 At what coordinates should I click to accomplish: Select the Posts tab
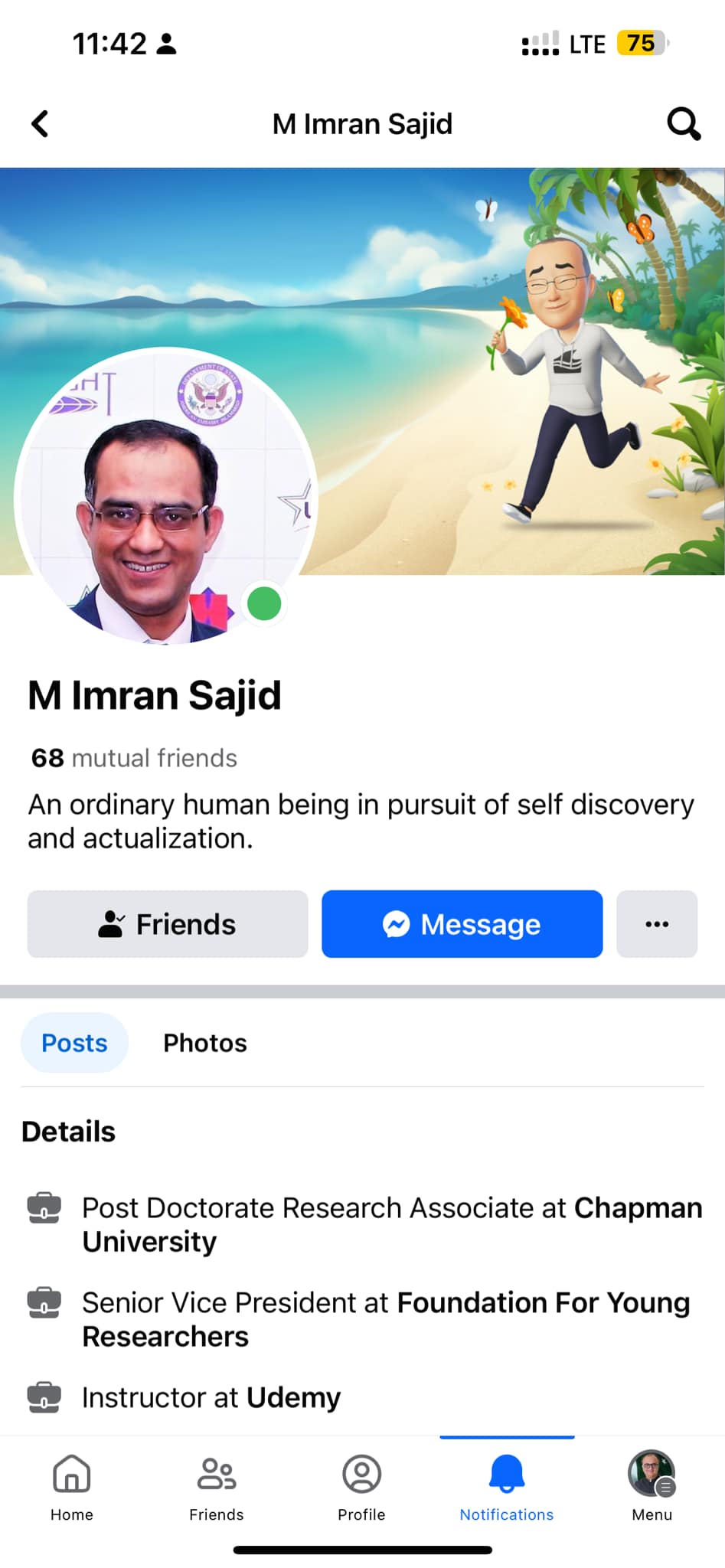coord(74,1043)
